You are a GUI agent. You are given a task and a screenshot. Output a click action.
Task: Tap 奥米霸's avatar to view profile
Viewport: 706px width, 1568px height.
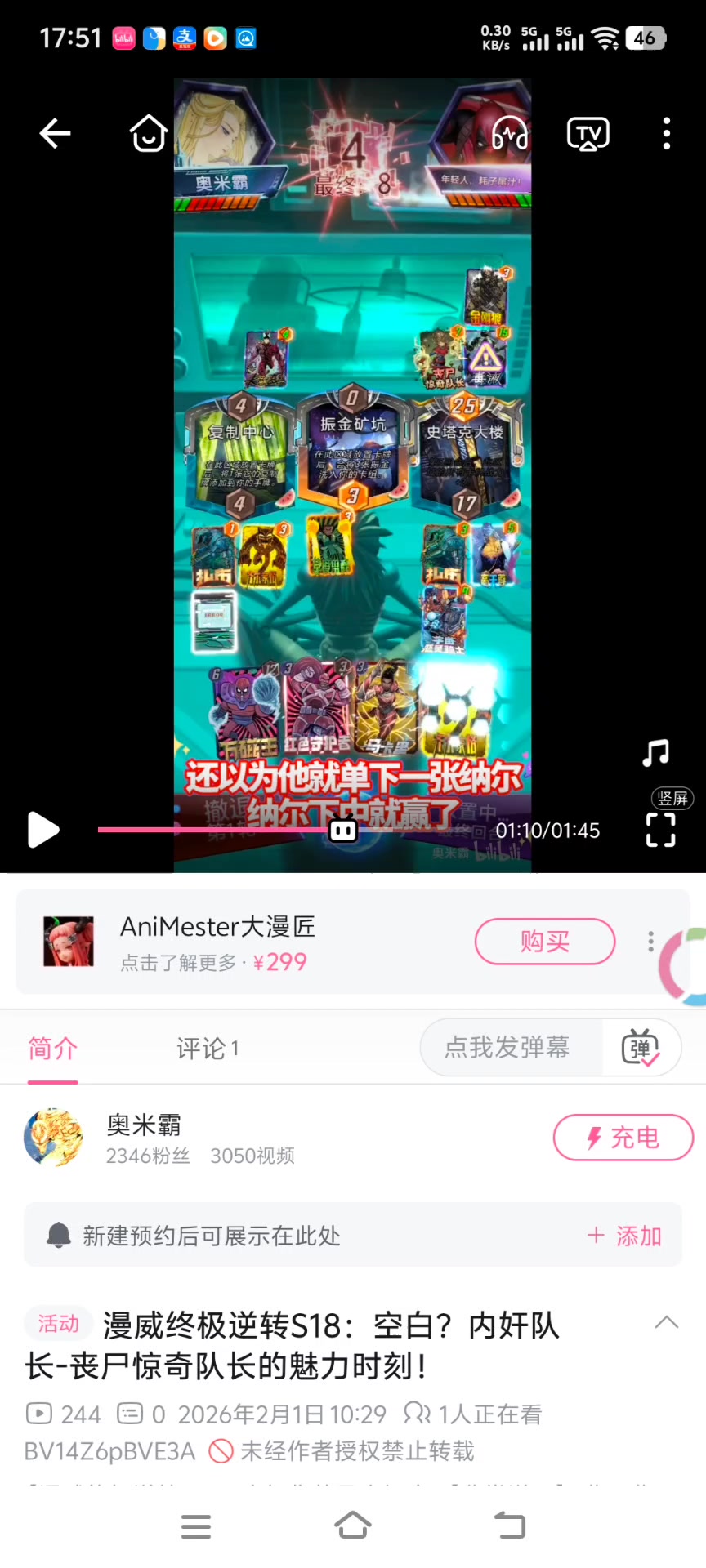pos(54,1138)
